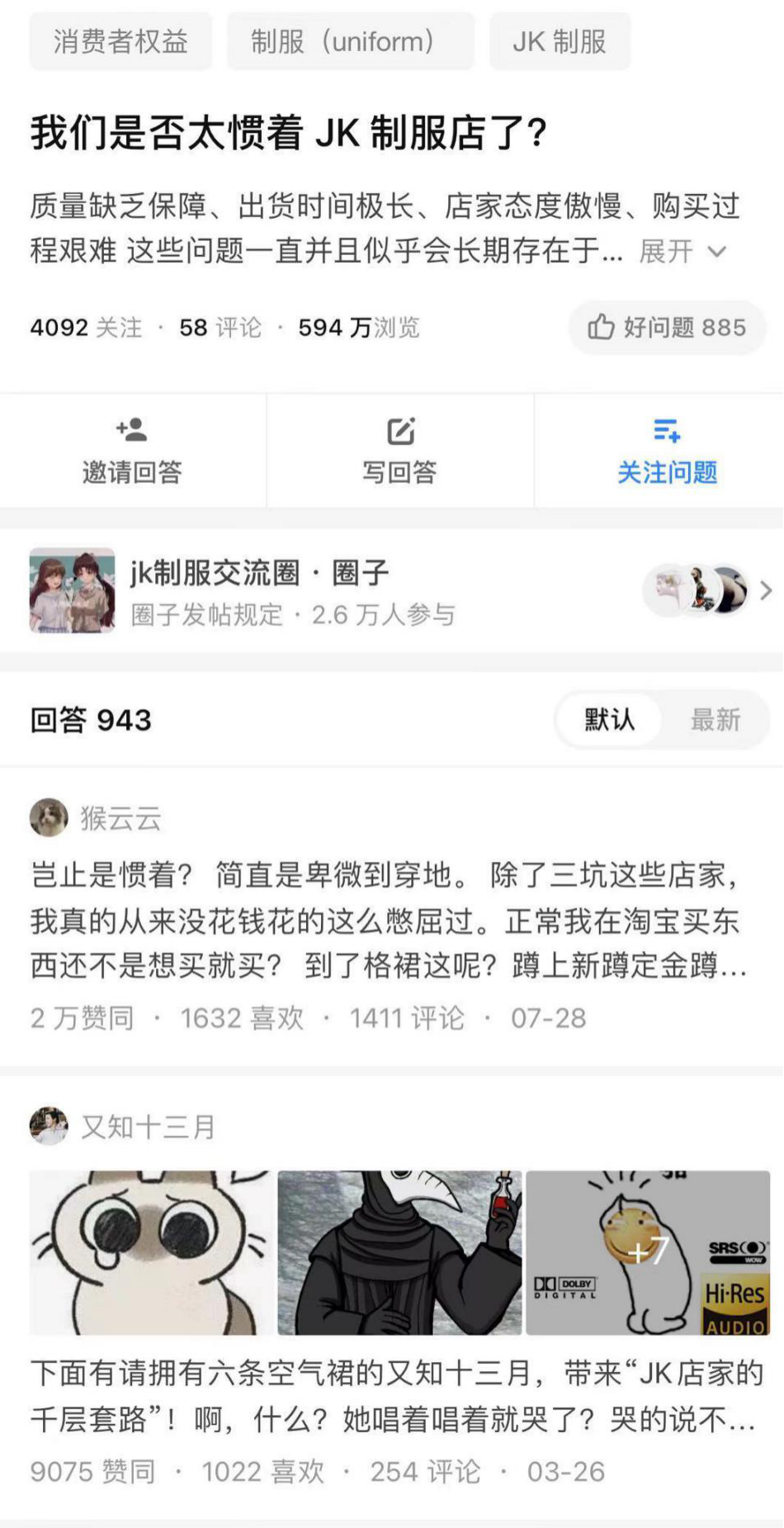
Task: View the cartoon cat image in 又知十三月's answer
Action: [x=151, y=1252]
